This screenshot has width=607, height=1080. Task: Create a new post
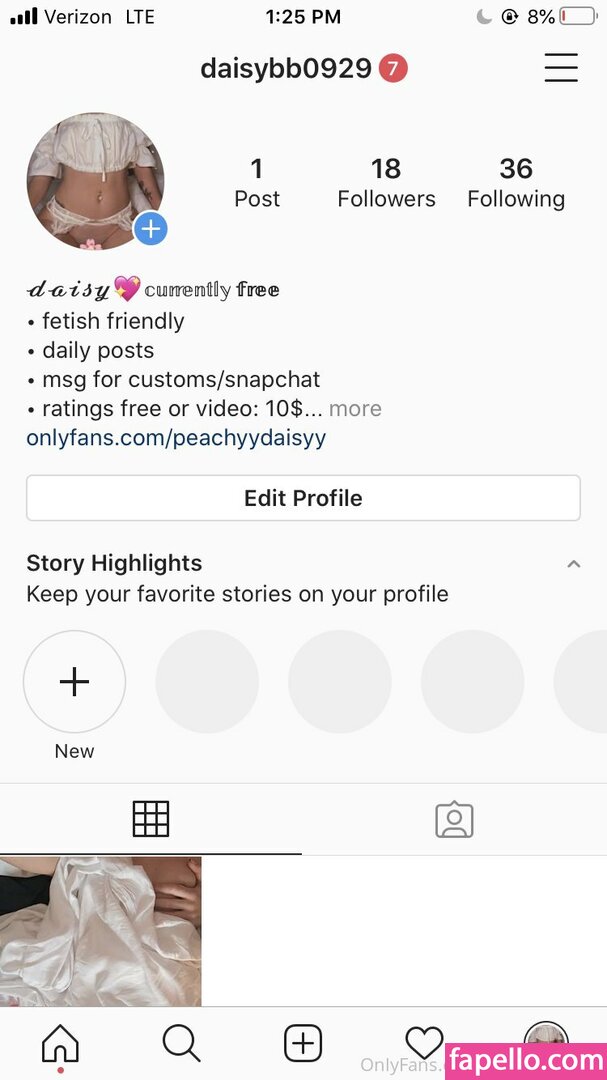(x=302, y=1044)
